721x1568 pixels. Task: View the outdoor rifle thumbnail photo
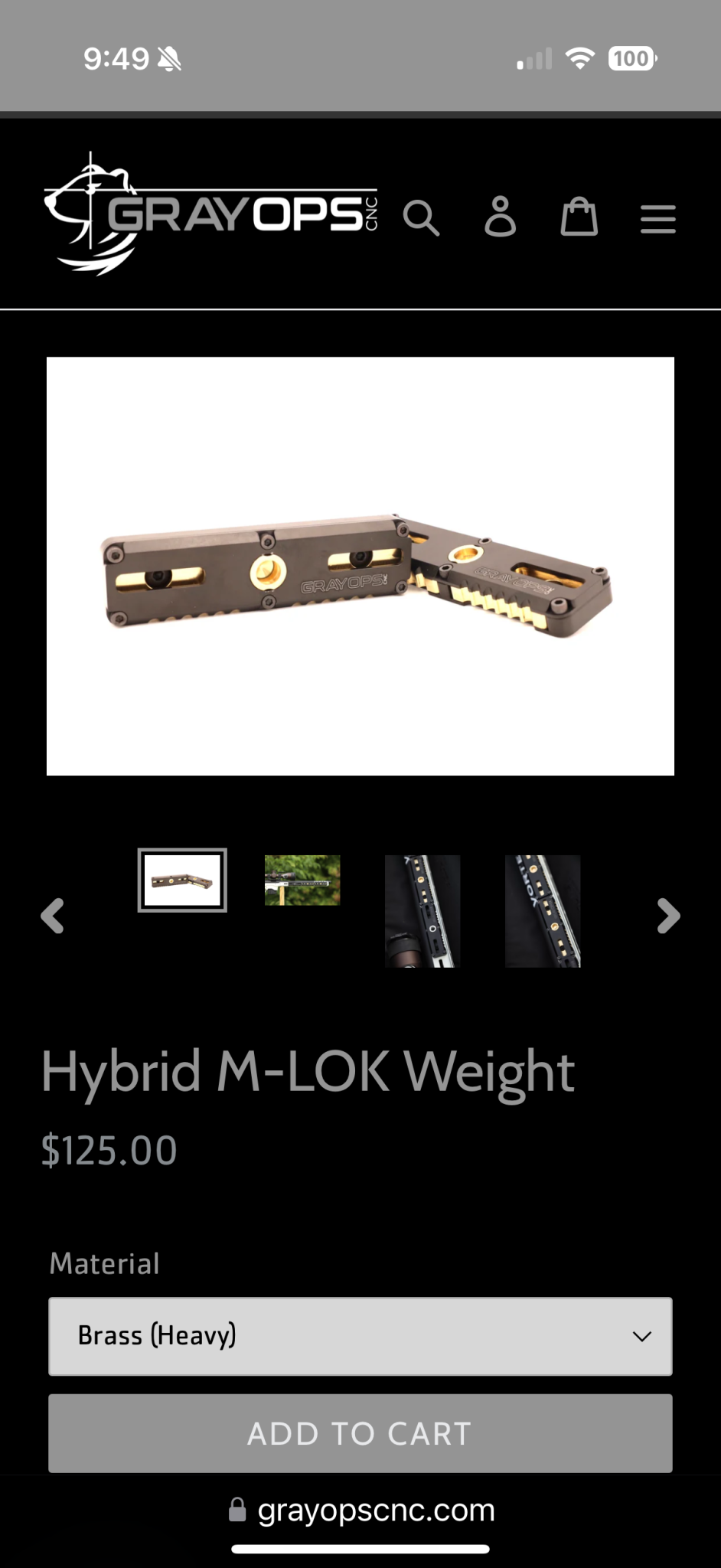pyautogui.click(x=302, y=880)
